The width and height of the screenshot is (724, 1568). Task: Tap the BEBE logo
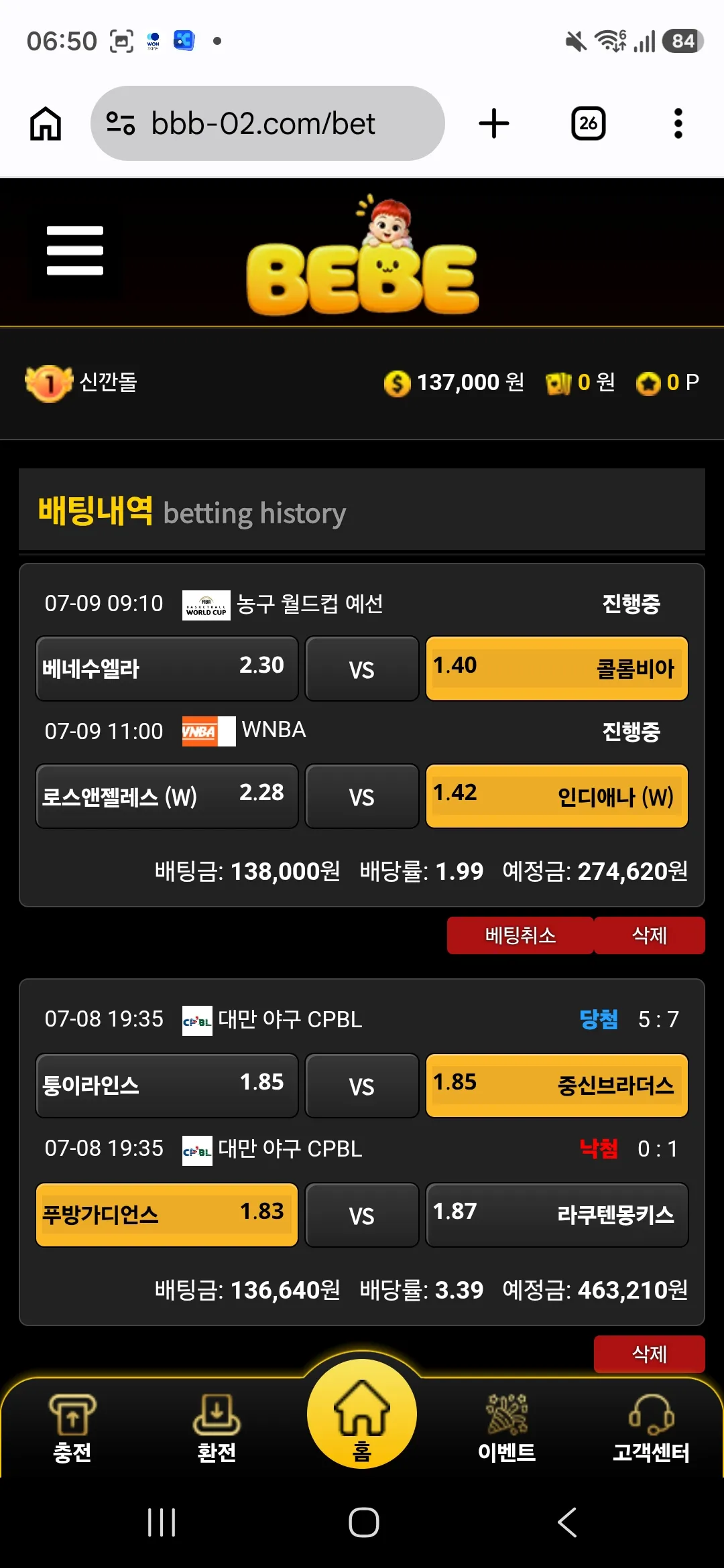363,257
